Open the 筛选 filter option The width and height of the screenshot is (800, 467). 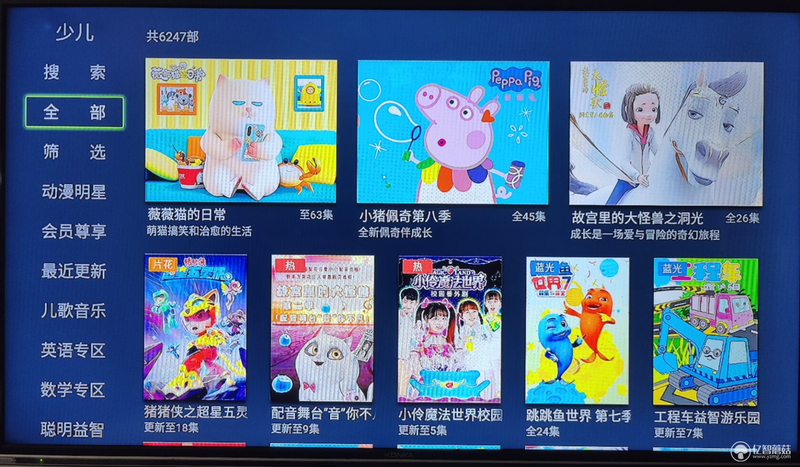74,152
